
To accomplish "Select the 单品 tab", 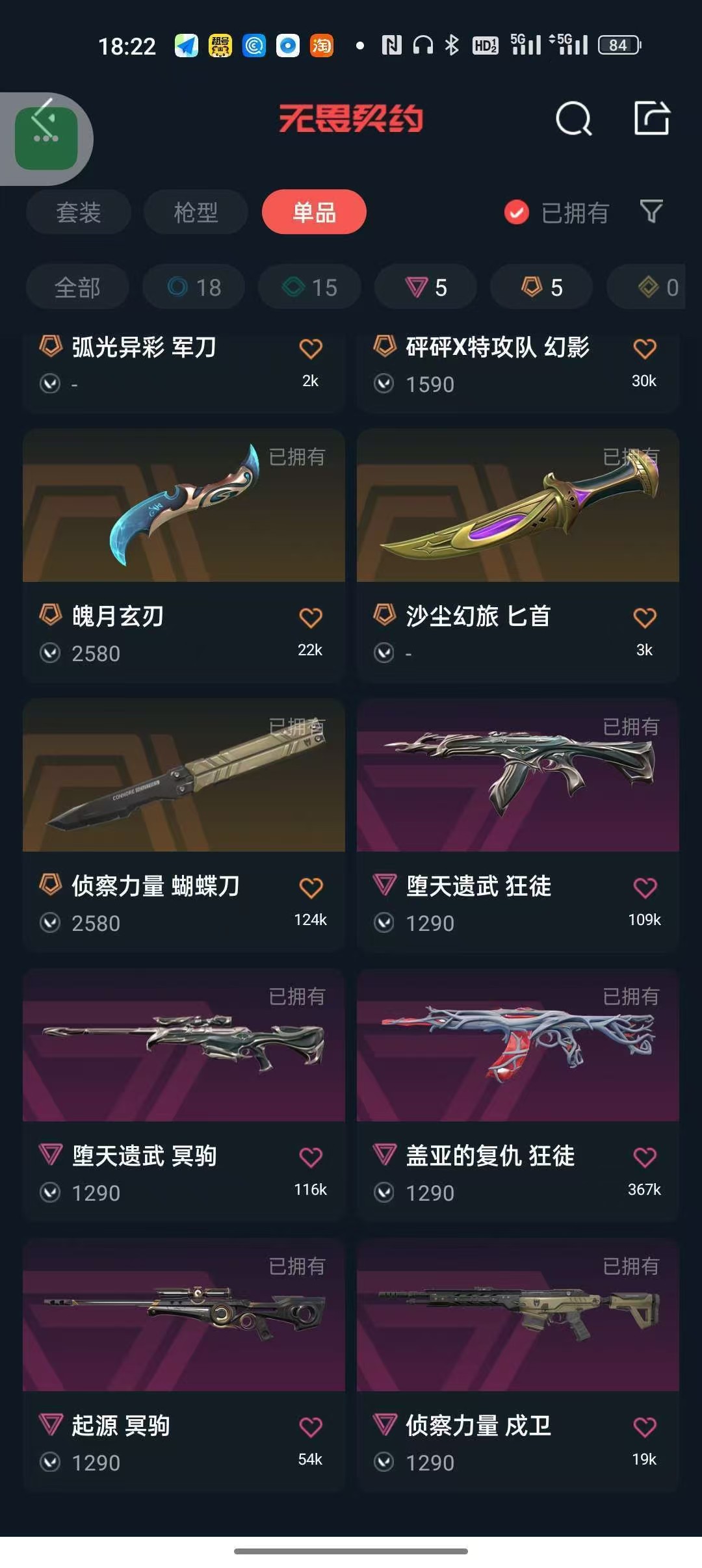I will tap(314, 212).
